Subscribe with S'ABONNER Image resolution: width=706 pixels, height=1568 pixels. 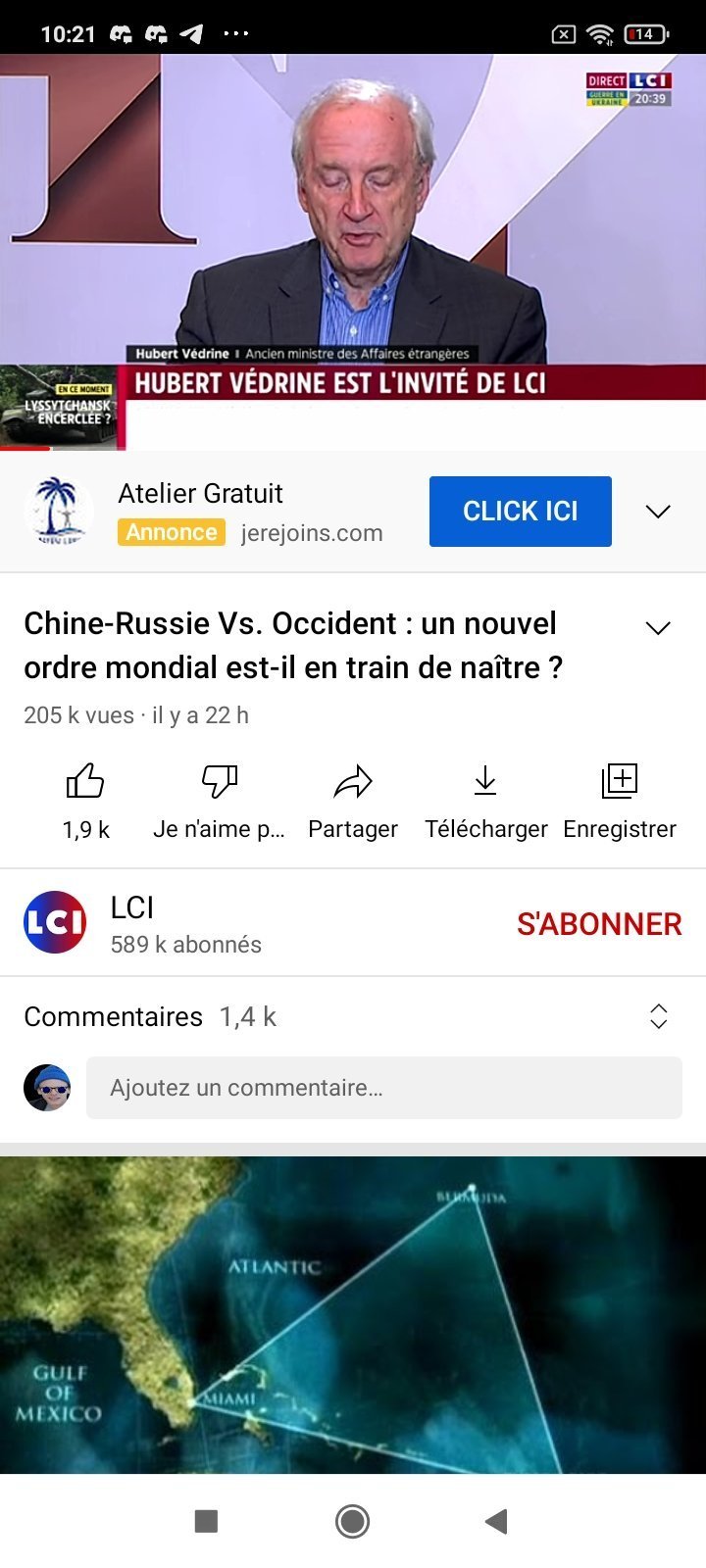click(599, 923)
